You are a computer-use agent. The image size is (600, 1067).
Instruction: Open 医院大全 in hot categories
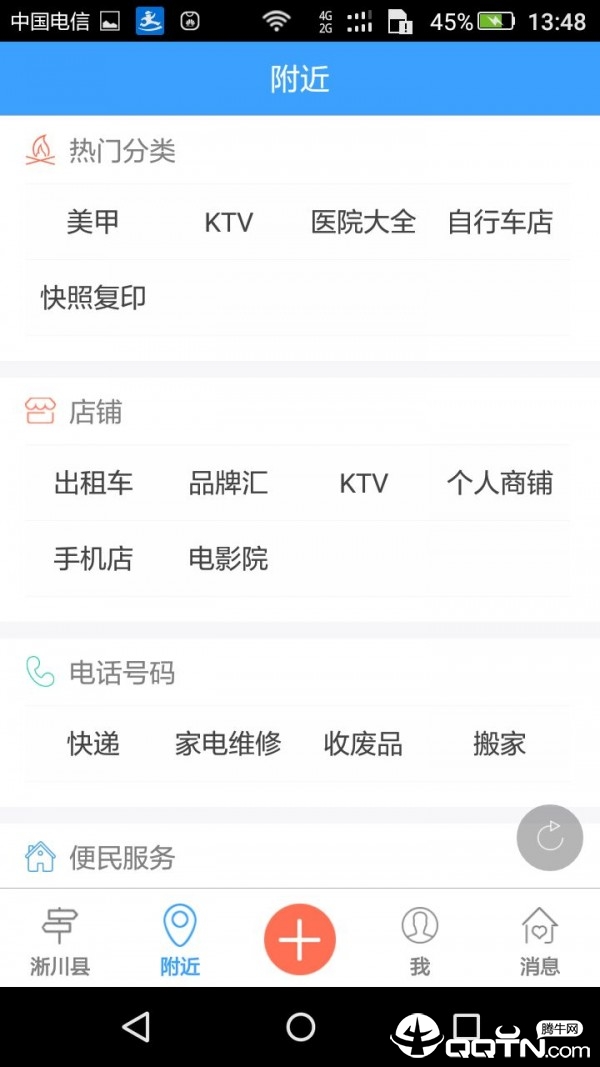363,222
